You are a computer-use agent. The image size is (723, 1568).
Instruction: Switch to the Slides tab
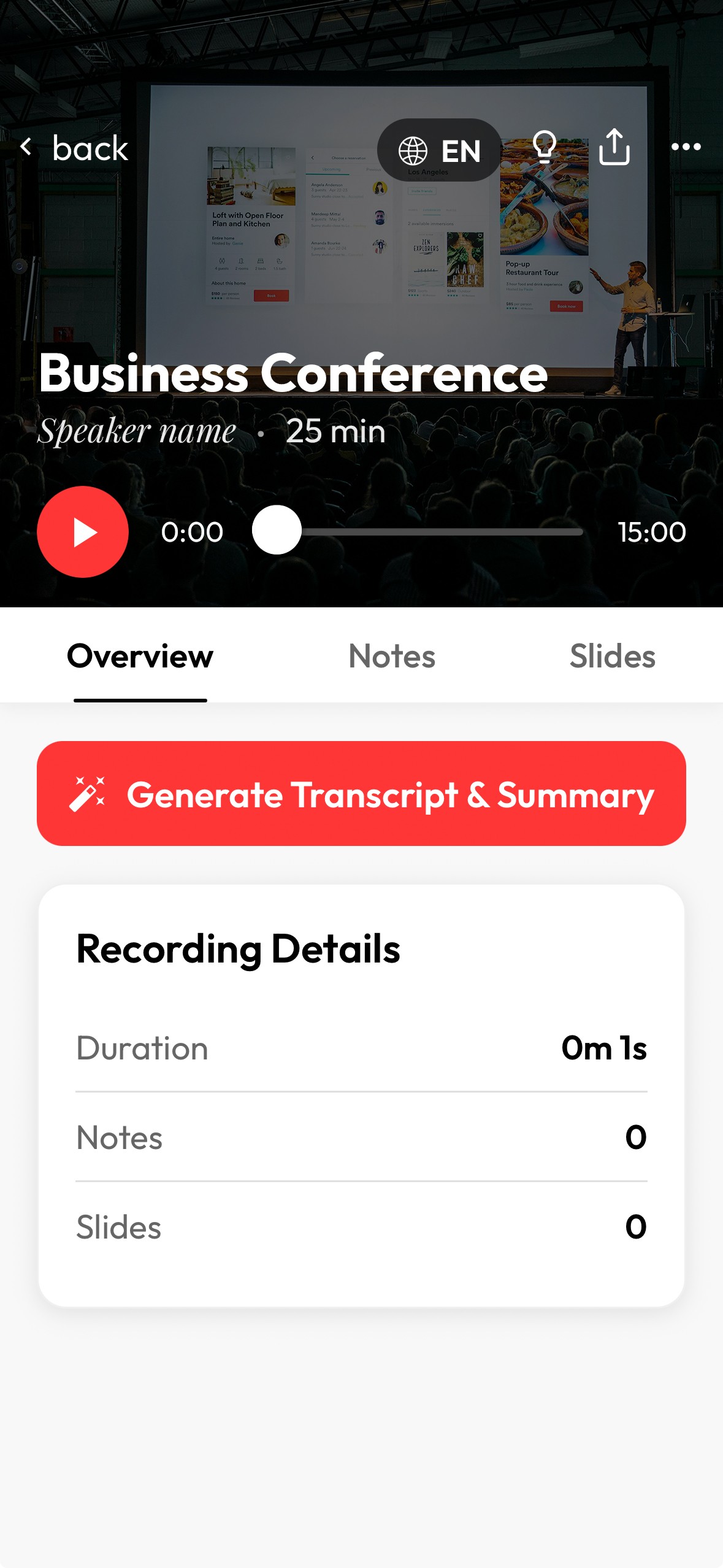point(612,656)
